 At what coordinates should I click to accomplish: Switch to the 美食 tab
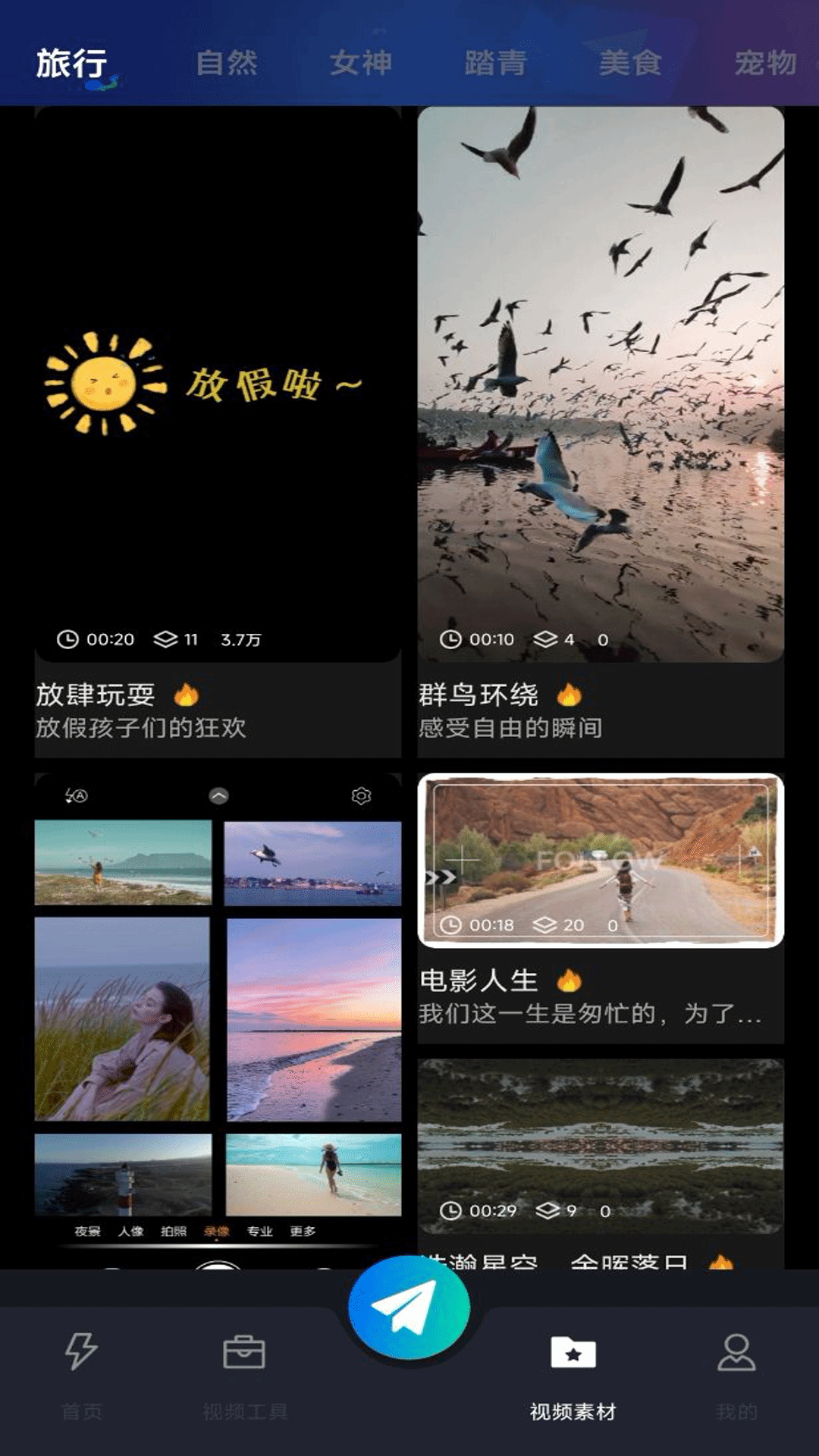point(630,63)
